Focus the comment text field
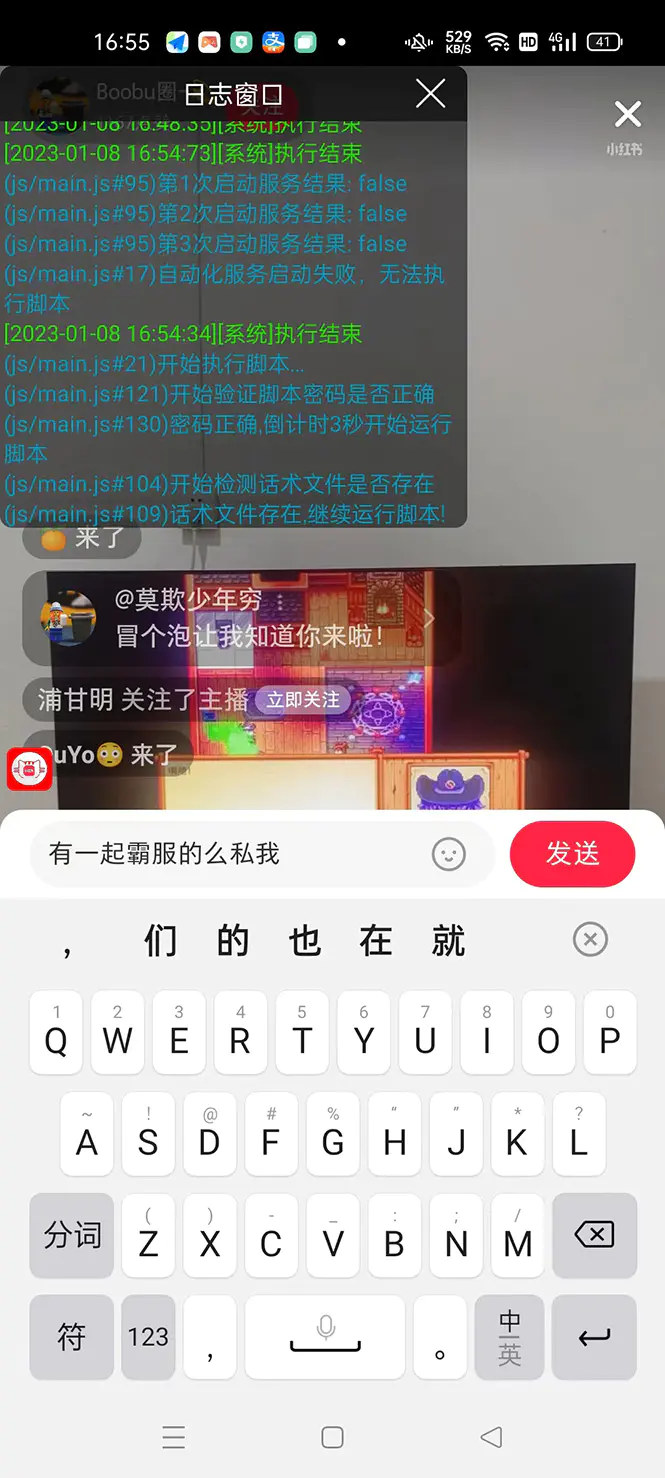 tap(230, 854)
